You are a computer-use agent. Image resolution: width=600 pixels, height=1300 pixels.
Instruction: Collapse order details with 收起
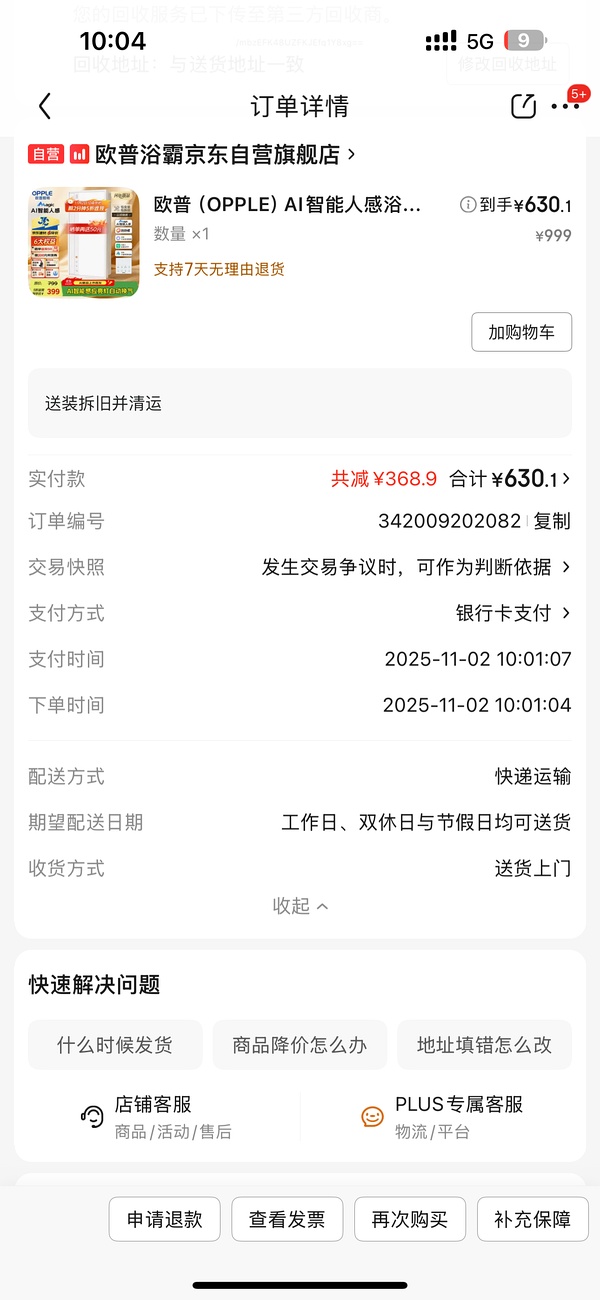[300, 906]
